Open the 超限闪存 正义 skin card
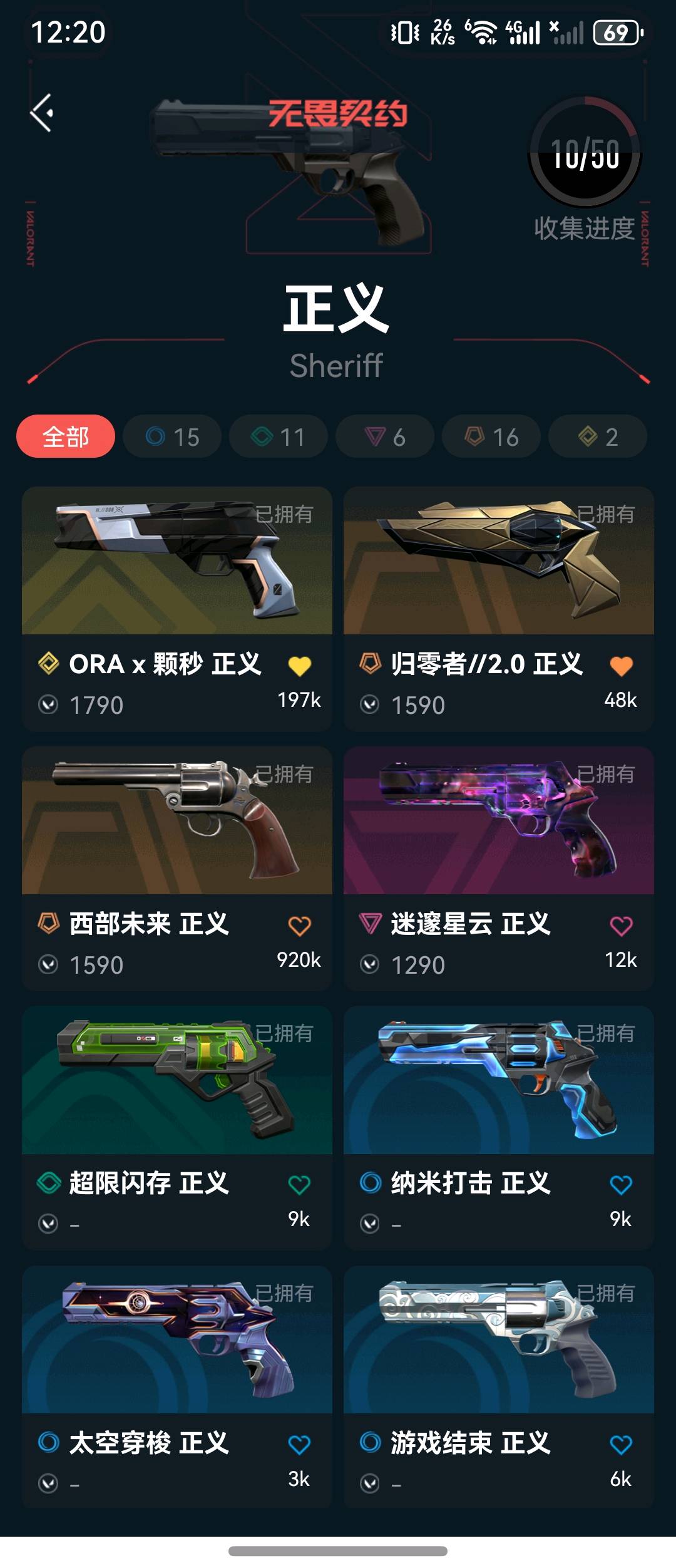676x1568 pixels. click(177, 1080)
